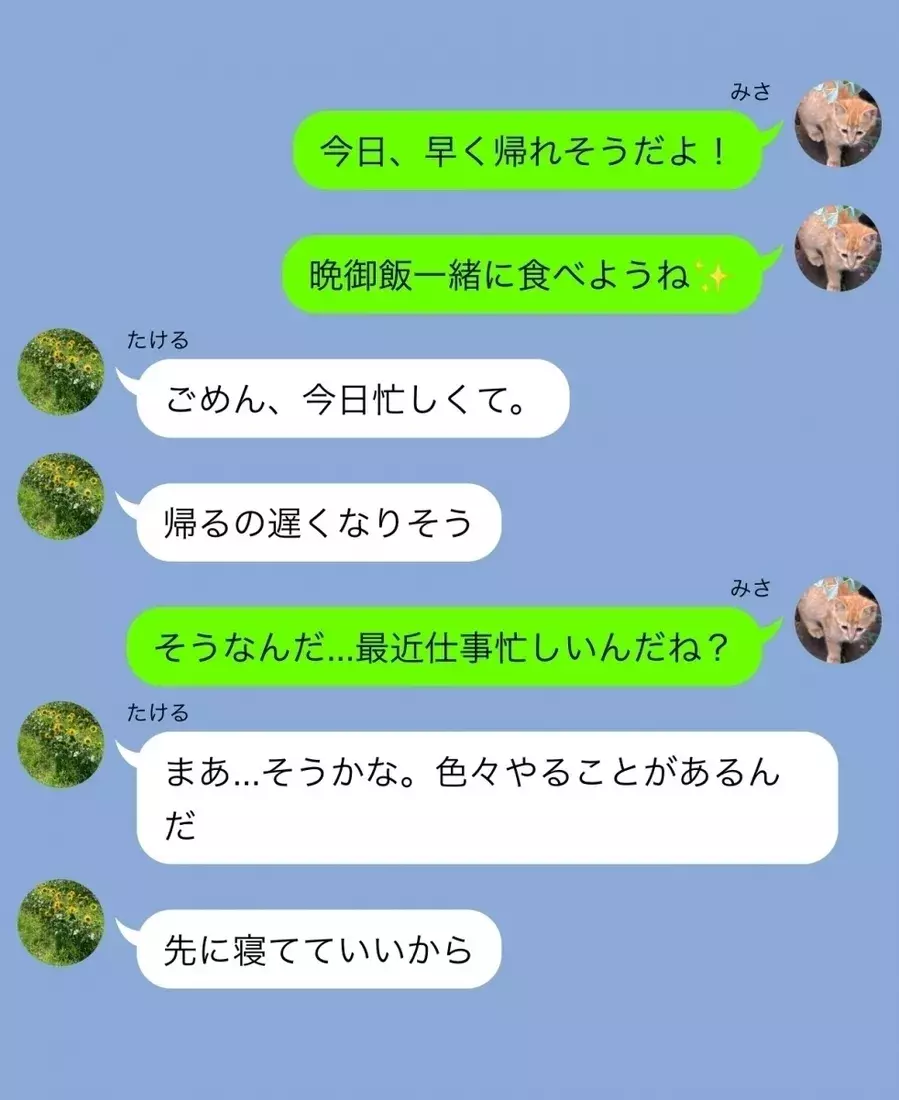Tap the sunflower avatar beside 帰るの遅くなりそう
Viewport: 899px width, 1100px height.
[58, 499]
